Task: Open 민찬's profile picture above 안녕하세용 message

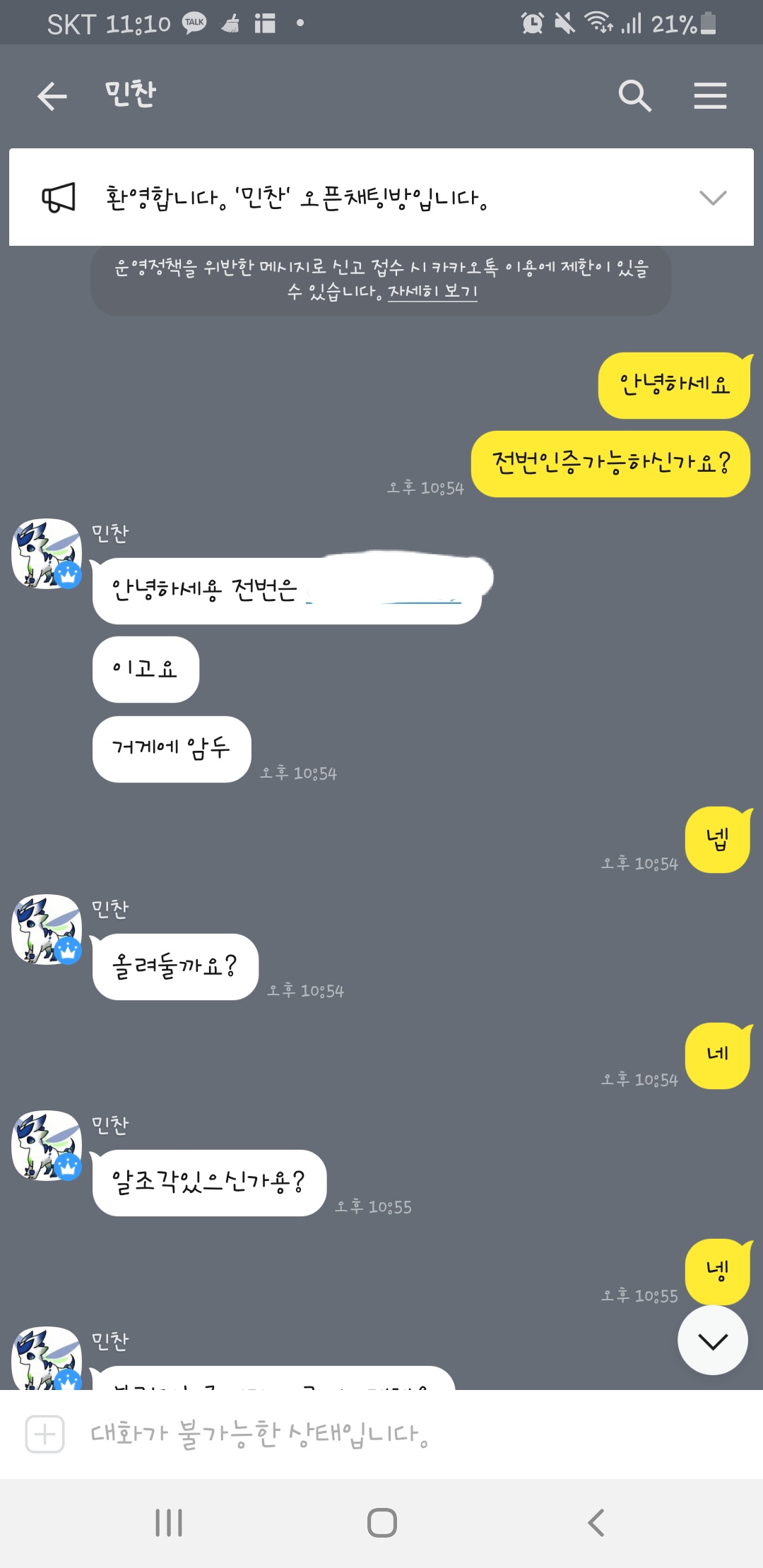Action: coord(47,554)
